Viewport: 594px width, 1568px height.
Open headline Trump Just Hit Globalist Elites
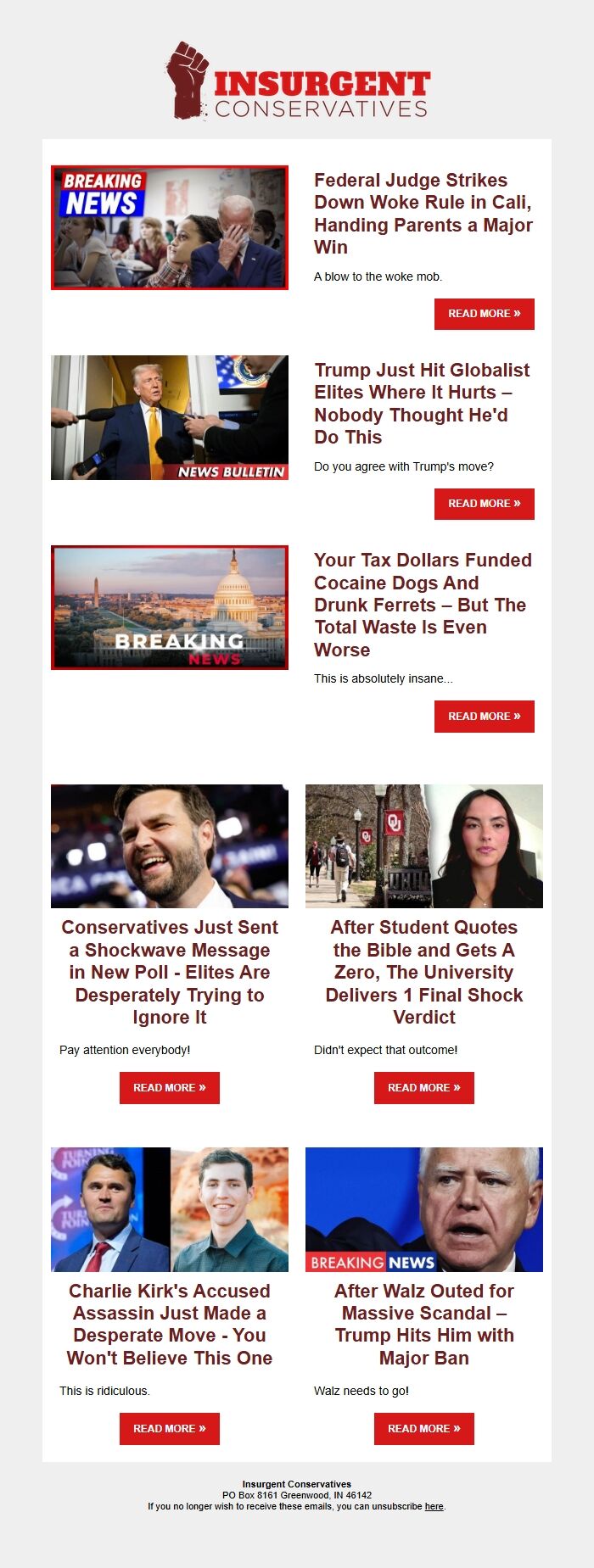click(422, 404)
